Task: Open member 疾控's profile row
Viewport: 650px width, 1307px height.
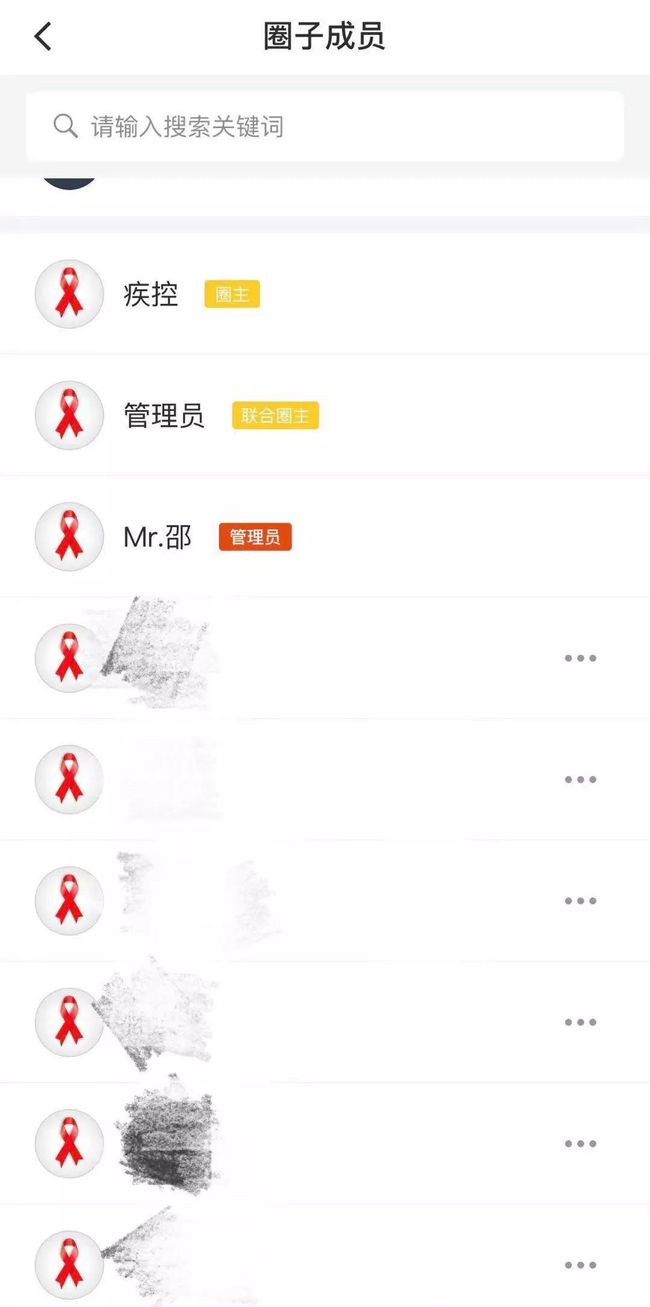Action: tap(325, 294)
